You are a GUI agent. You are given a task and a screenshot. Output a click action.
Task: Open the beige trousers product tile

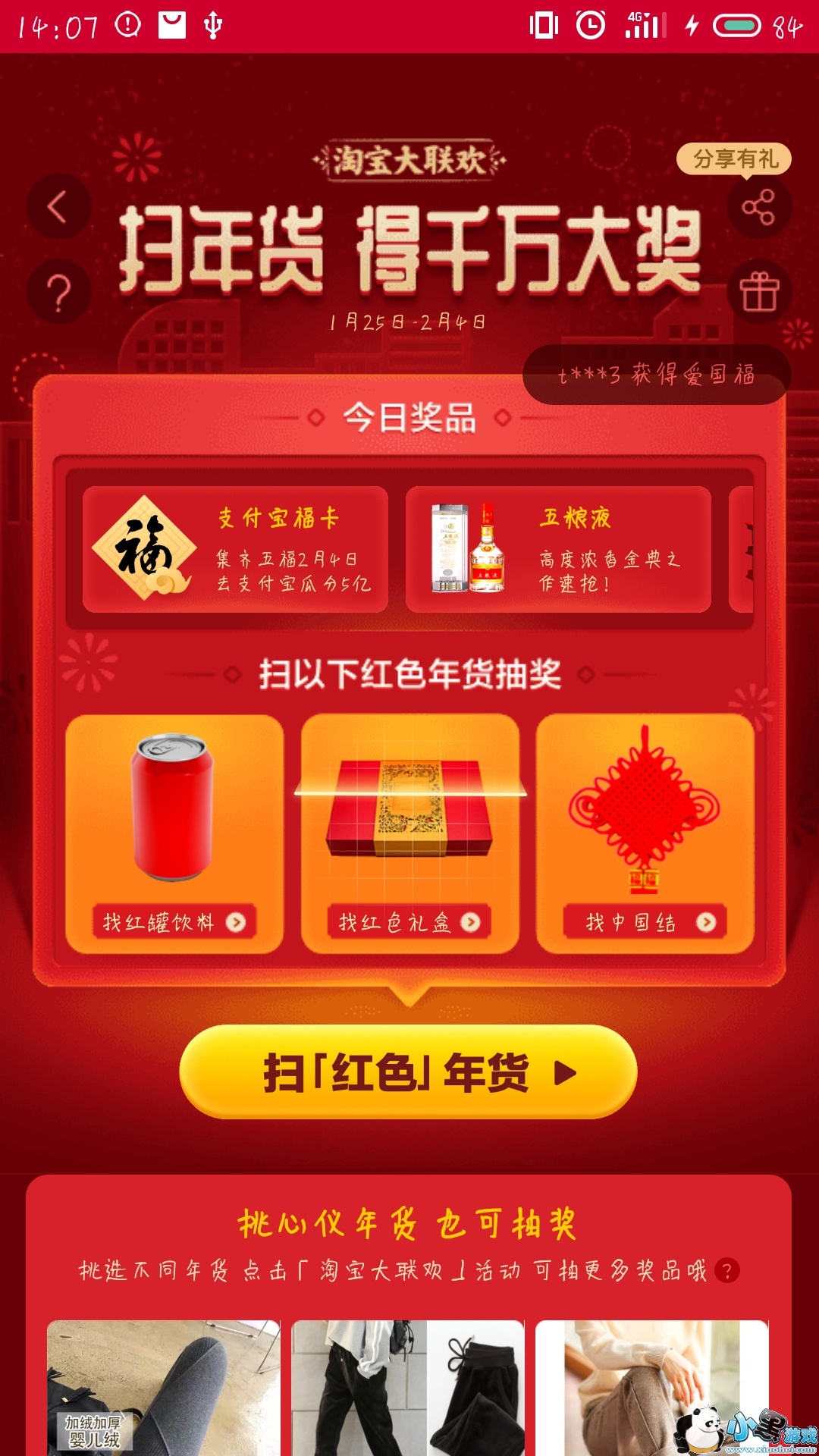(x=652, y=1388)
